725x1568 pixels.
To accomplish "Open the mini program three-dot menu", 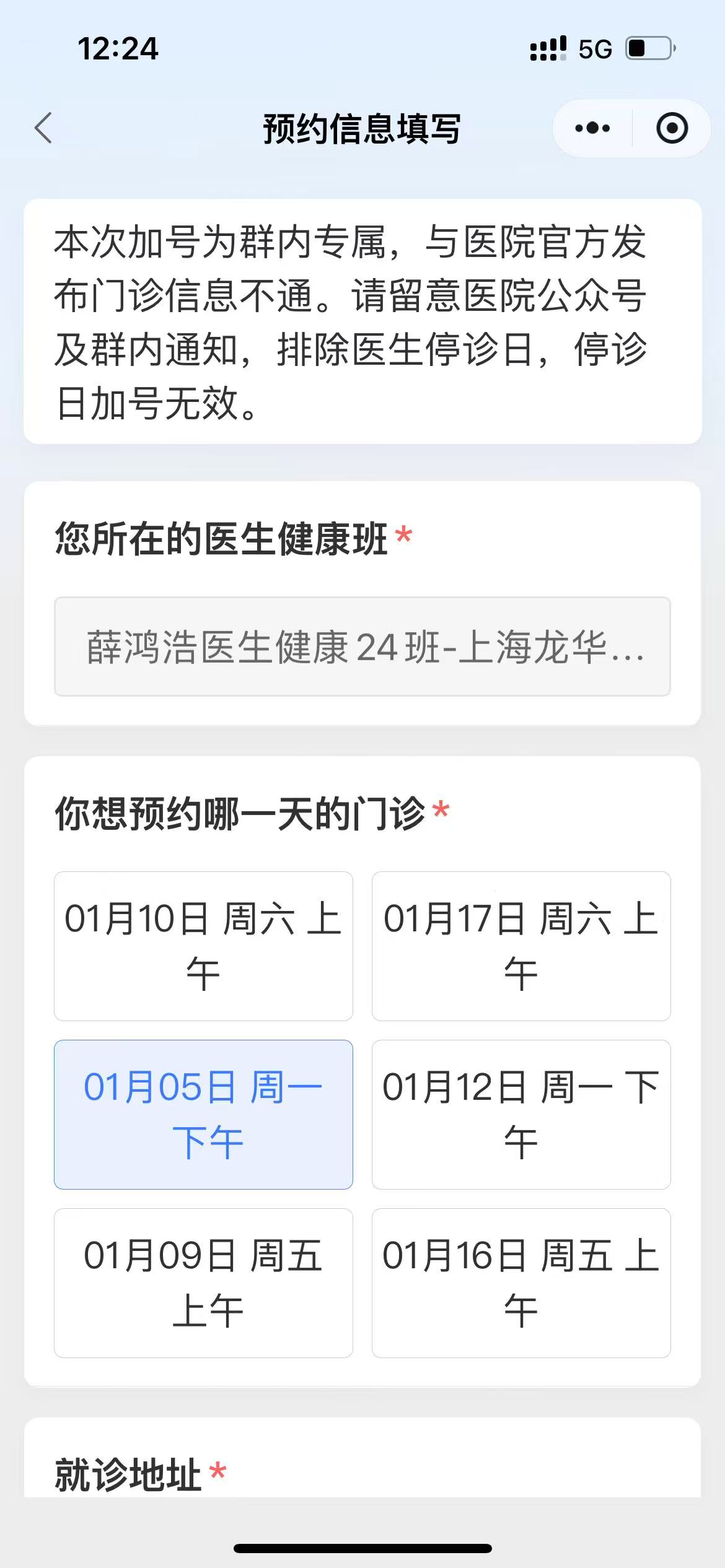I will coord(592,128).
